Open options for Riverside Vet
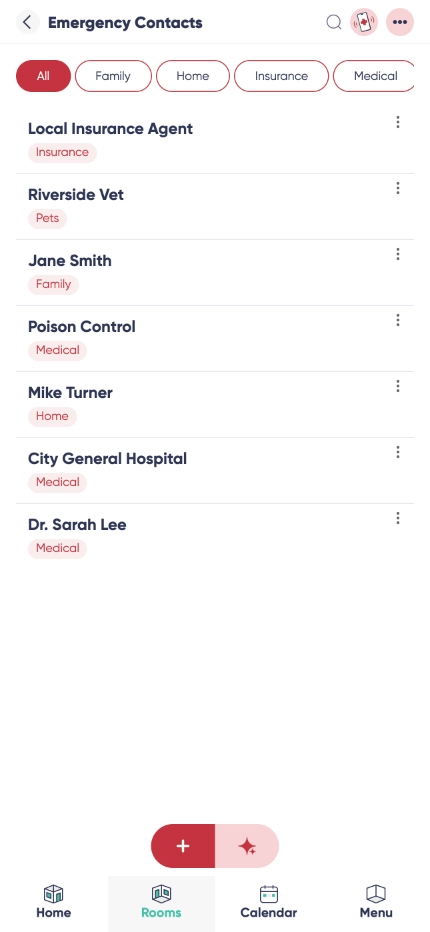 pos(398,188)
